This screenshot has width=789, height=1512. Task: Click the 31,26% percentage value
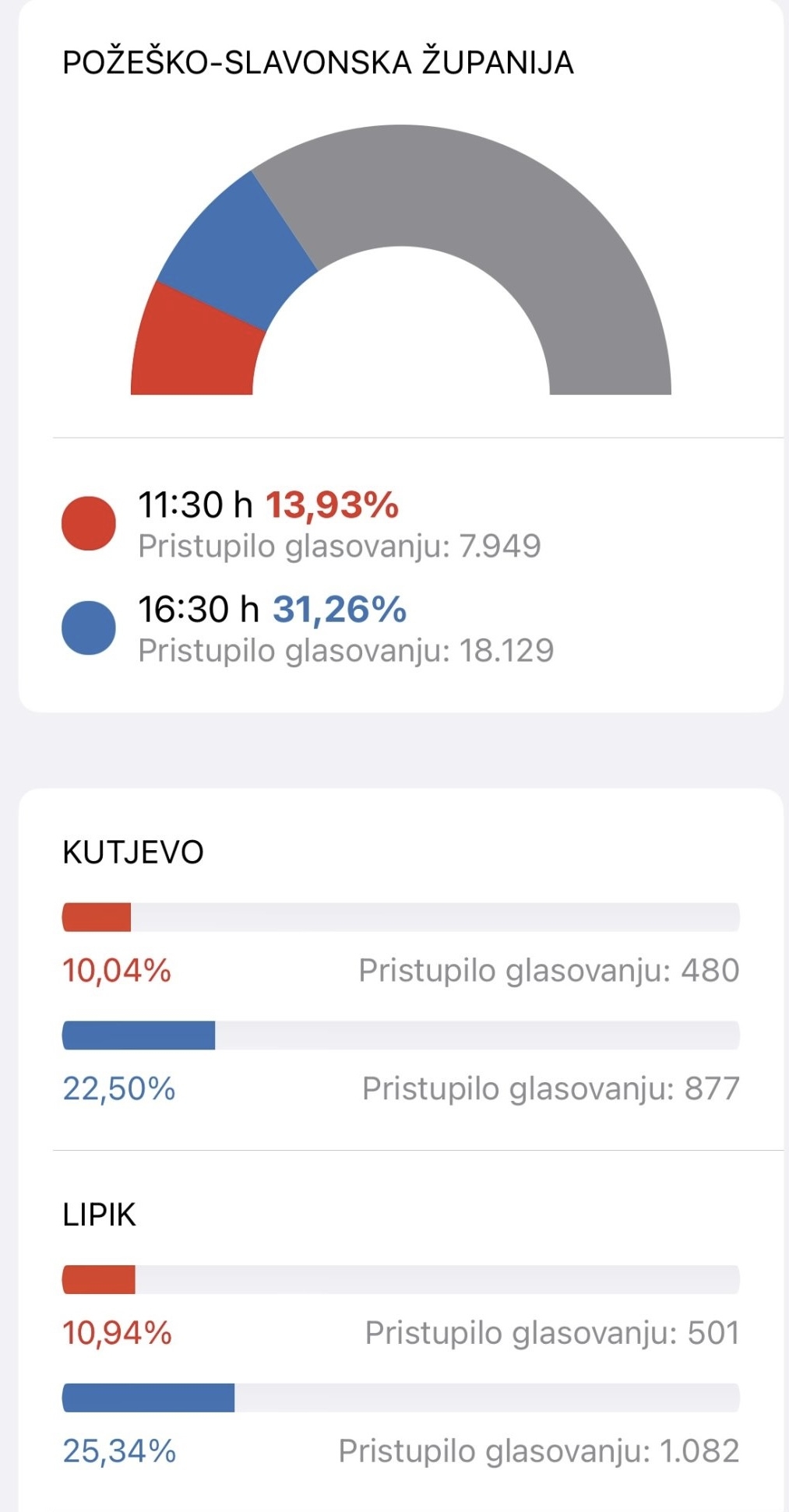340,611
